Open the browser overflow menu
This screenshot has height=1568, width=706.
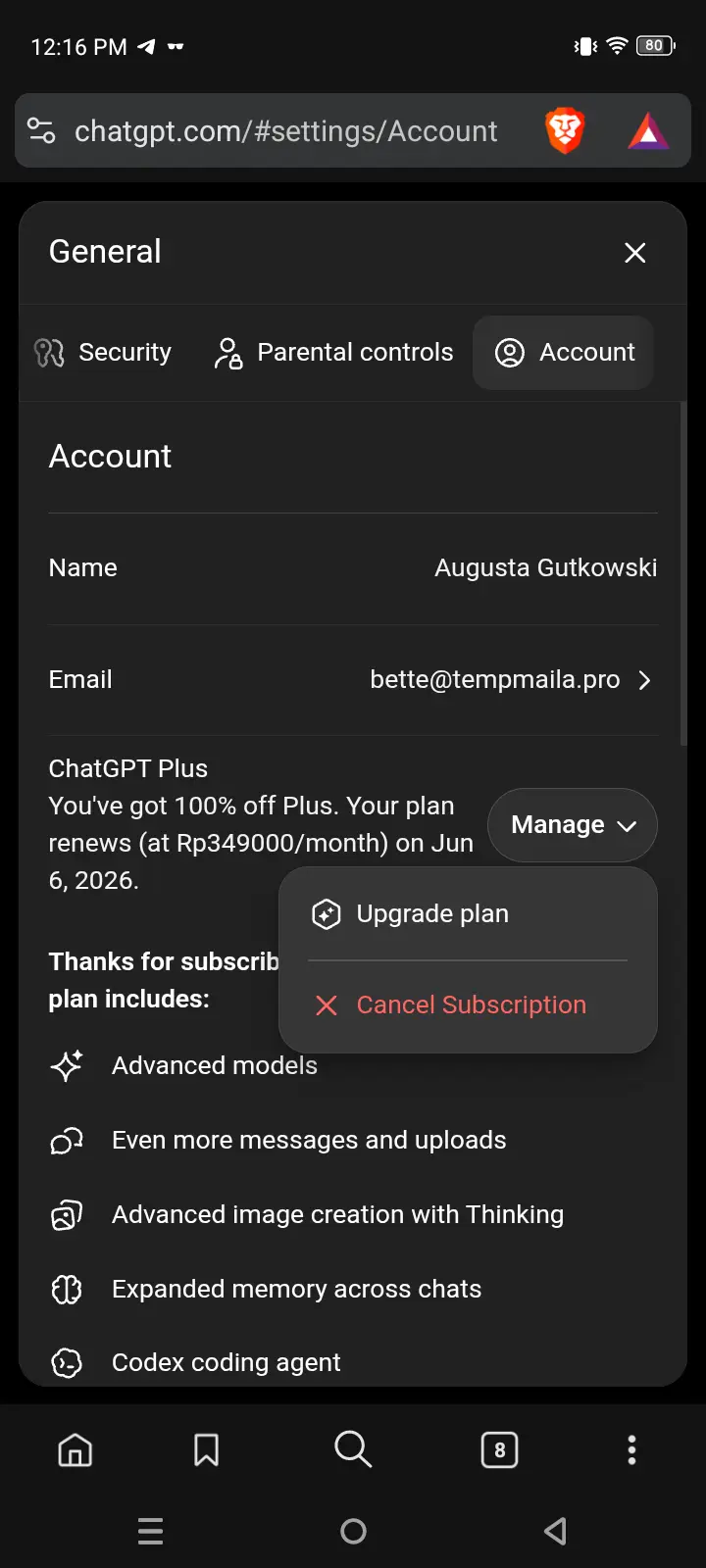[631, 1449]
